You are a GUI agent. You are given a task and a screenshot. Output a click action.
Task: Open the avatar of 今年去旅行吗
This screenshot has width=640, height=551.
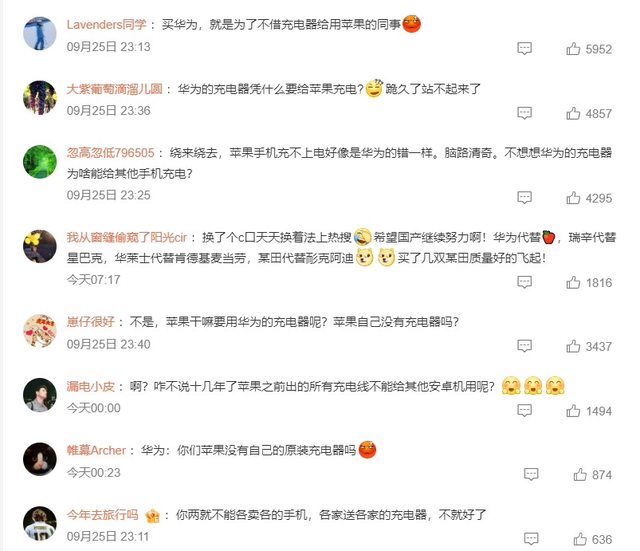pyautogui.click(x=39, y=522)
